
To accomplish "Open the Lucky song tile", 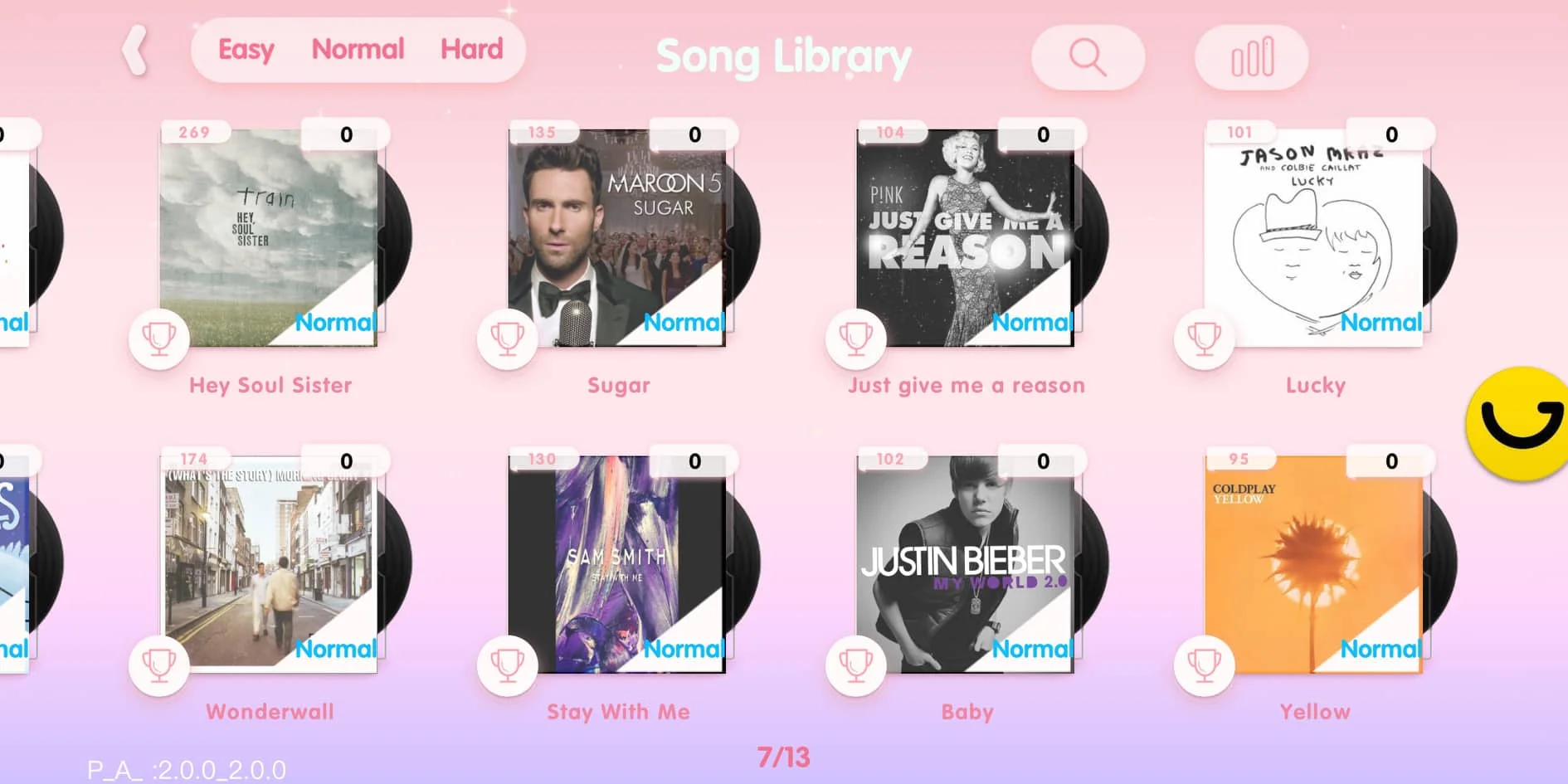I will coord(1313,237).
